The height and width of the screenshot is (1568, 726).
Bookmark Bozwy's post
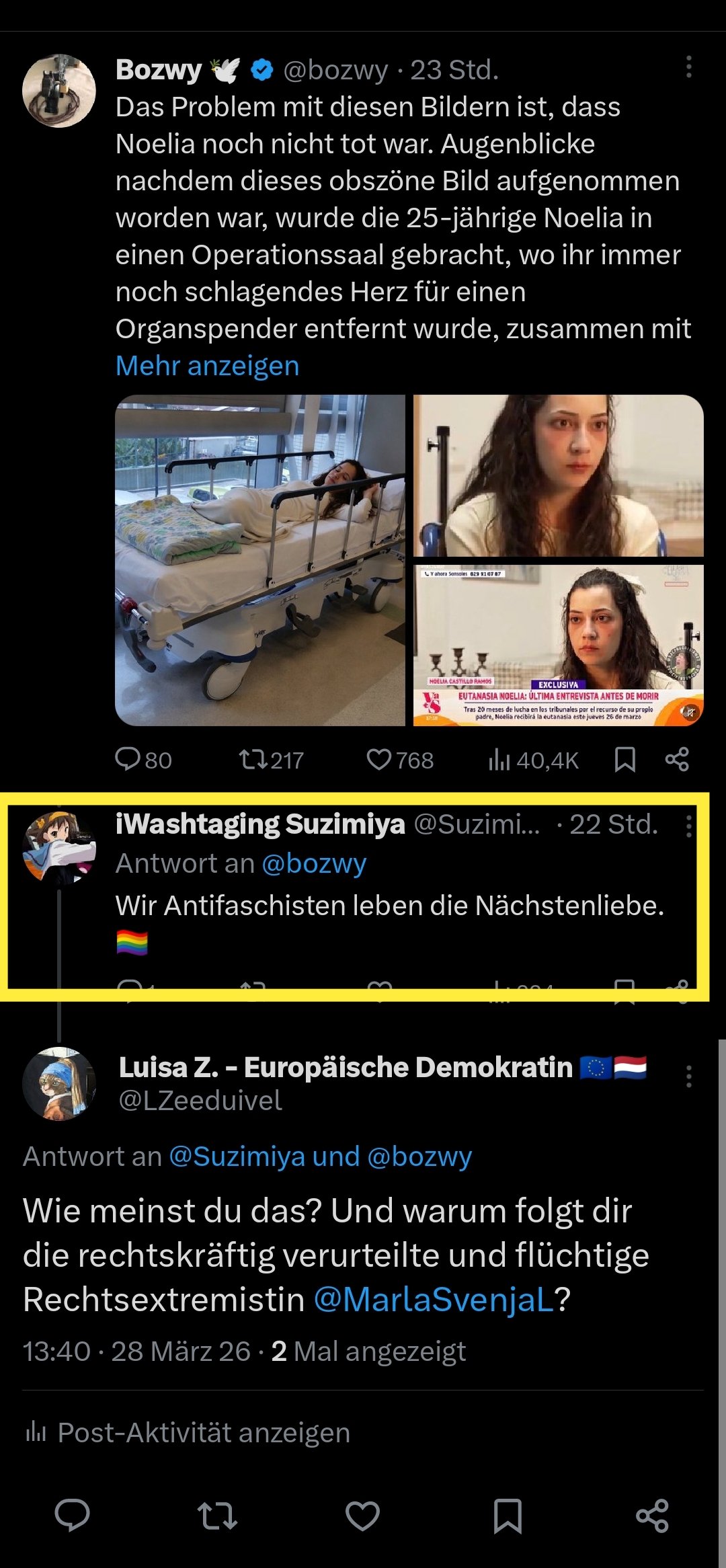click(x=625, y=760)
